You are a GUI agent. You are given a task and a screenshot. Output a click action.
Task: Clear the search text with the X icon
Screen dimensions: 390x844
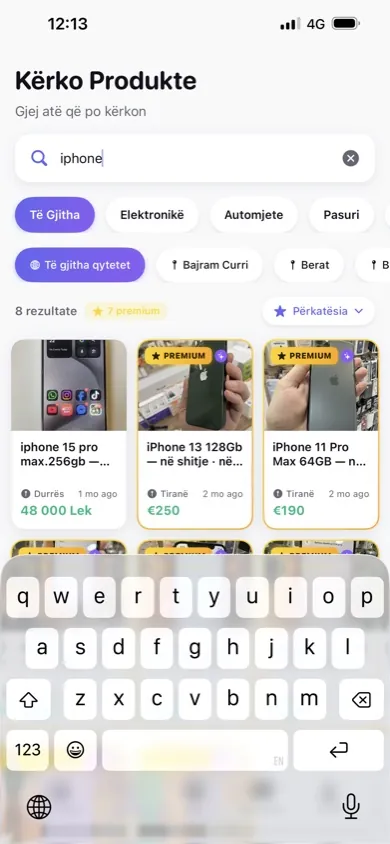pos(351,158)
